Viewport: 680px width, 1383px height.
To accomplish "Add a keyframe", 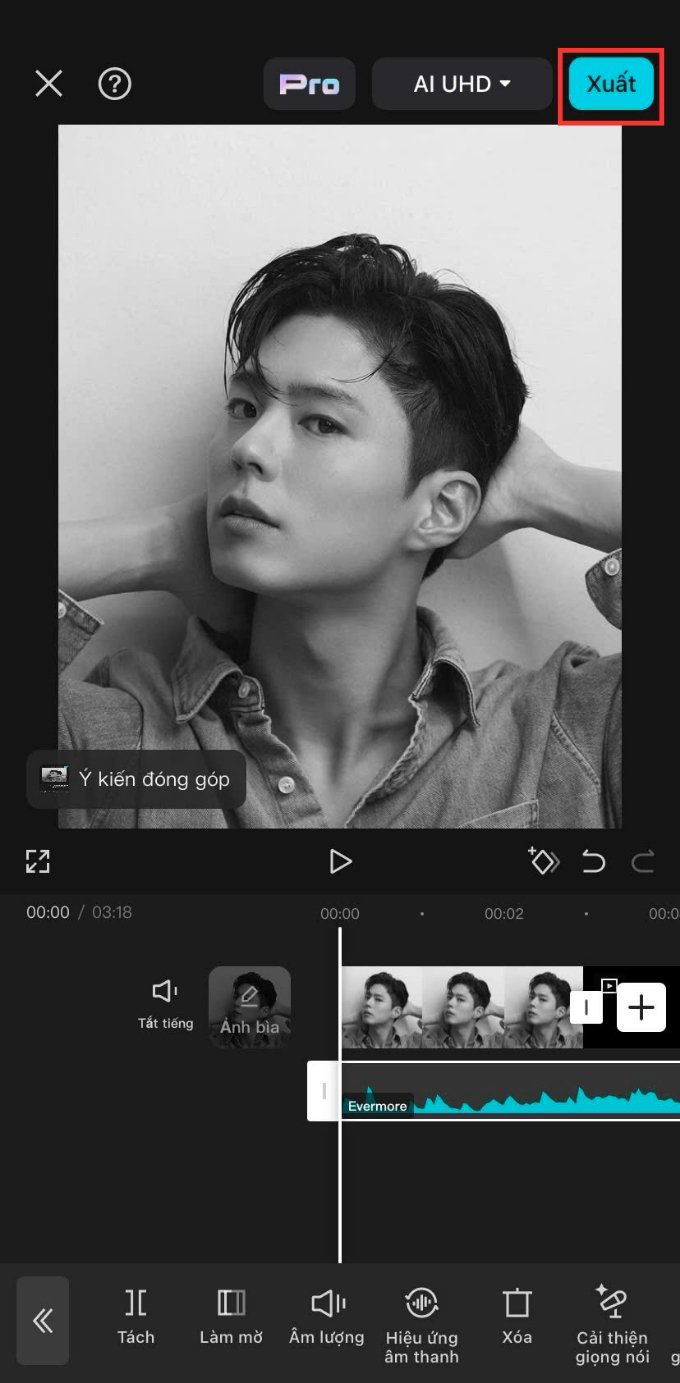I will (x=543, y=861).
